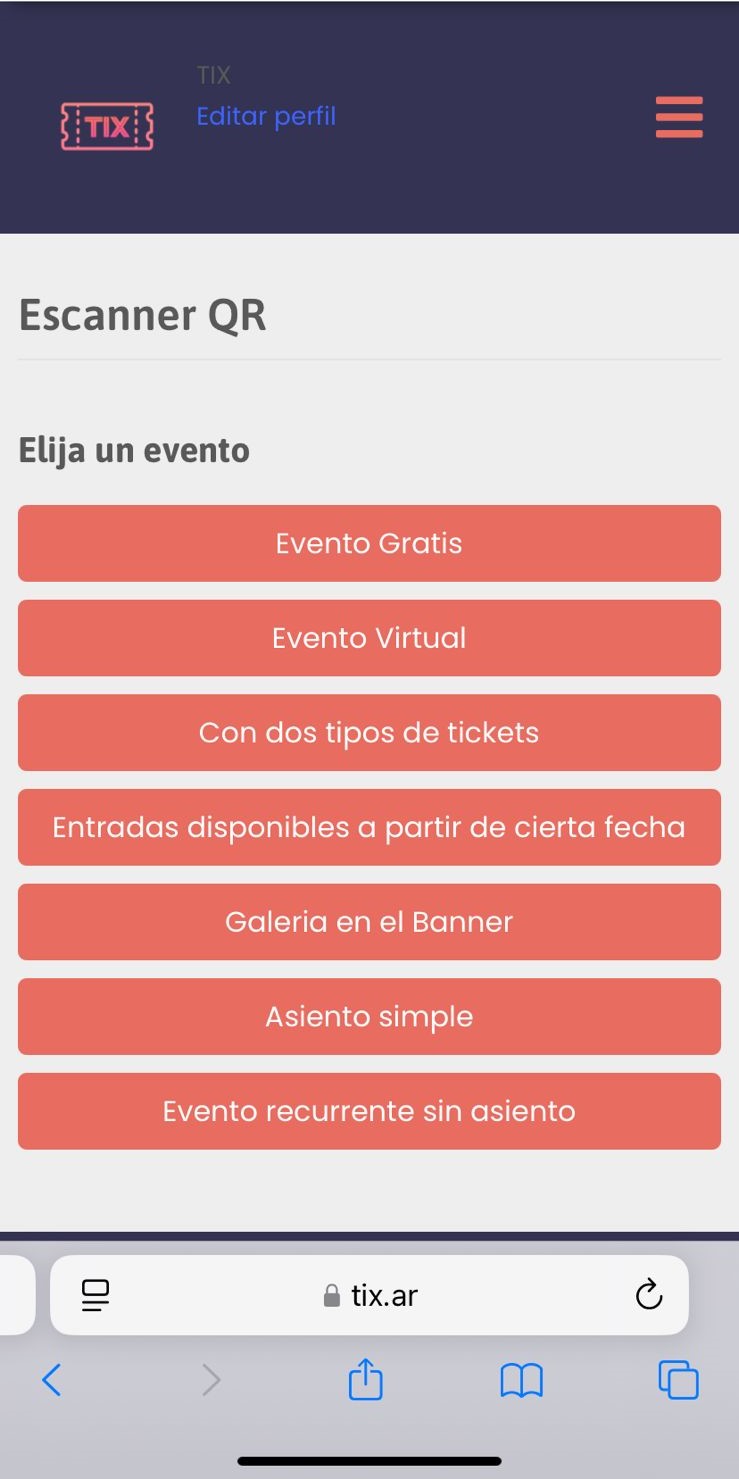Reload the tix.ar page
The width and height of the screenshot is (739, 1479).
click(649, 1295)
